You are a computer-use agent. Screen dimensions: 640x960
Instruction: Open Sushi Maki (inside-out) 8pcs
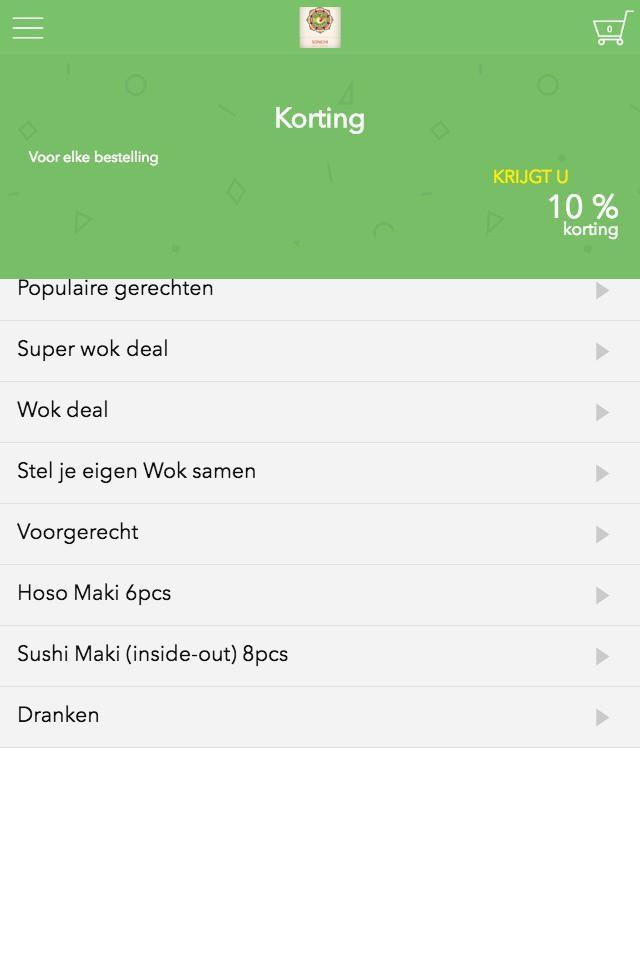tap(320, 655)
